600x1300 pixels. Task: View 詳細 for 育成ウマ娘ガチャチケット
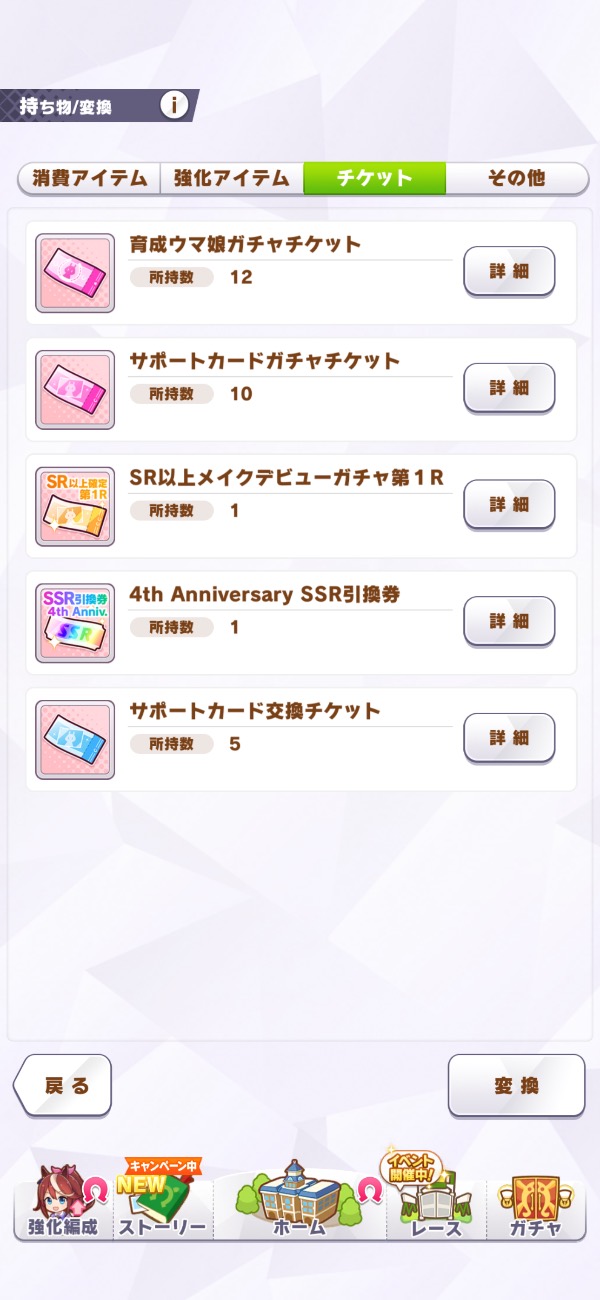509,271
